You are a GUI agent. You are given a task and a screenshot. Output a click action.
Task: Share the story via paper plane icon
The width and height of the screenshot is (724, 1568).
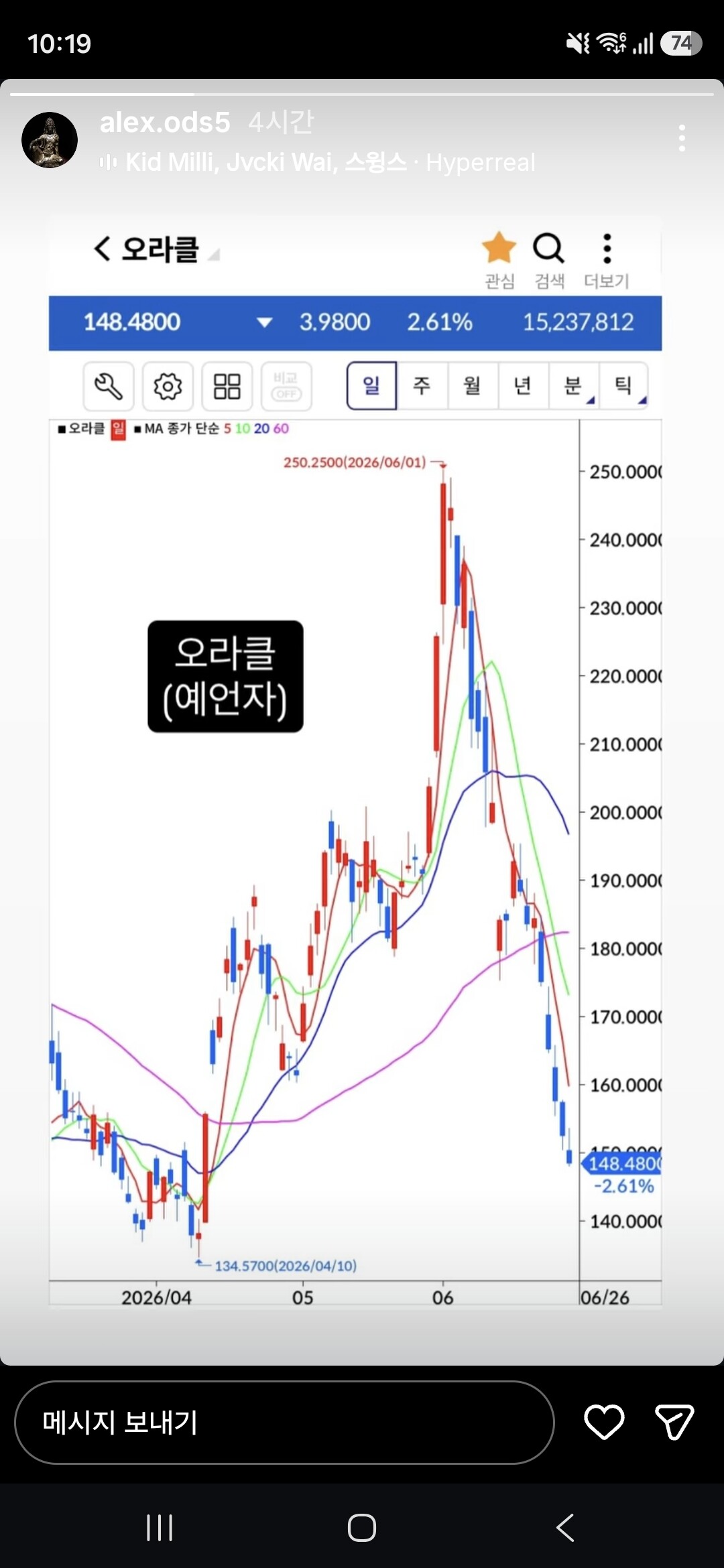tap(674, 1422)
